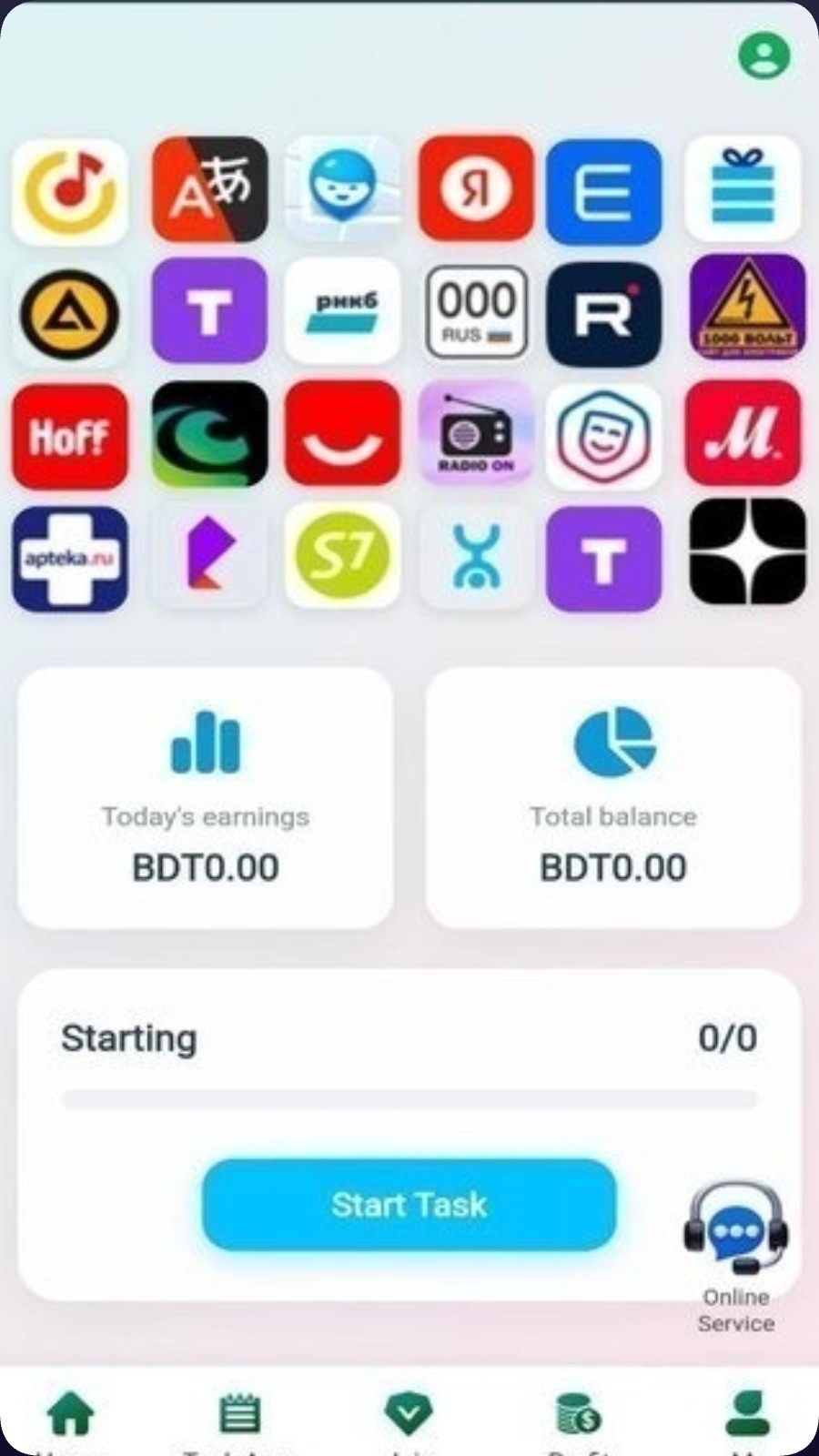Image resolution: width=819 pixels, height=1456 pixels.
Task: Open the profile icon at top
Action: click(x=763, y=56)
